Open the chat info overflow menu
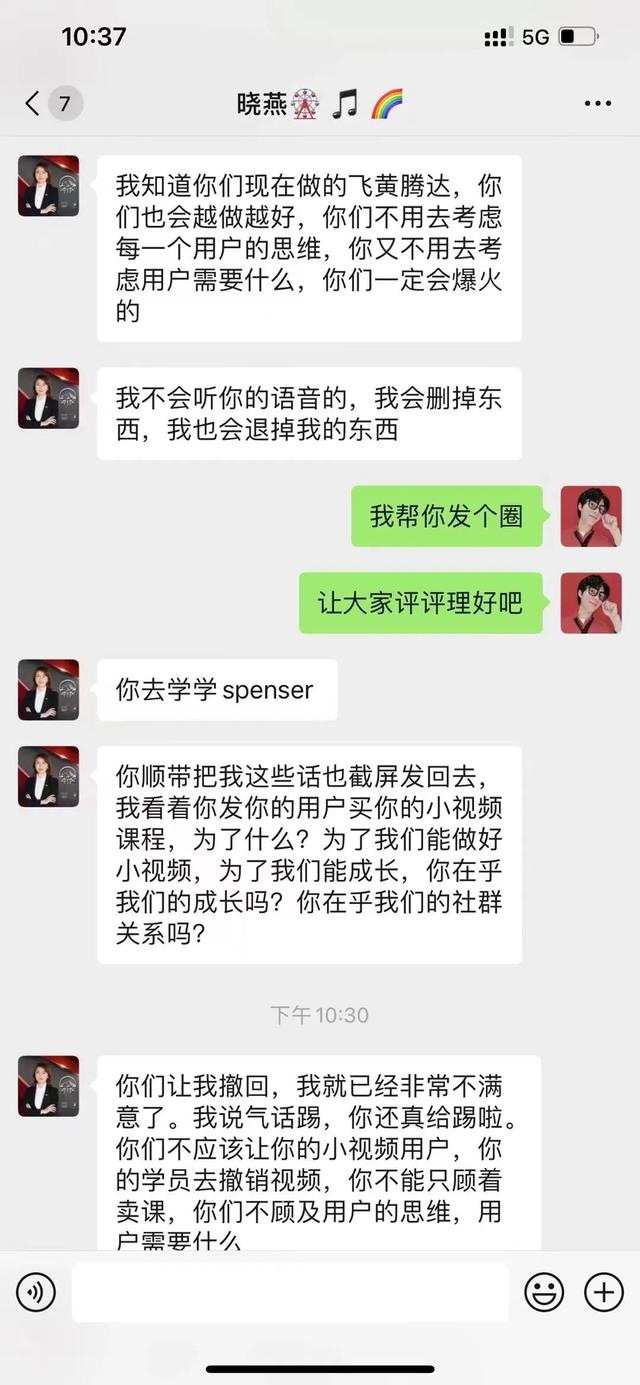This screenshot has height=1385, width=640. 597,103
